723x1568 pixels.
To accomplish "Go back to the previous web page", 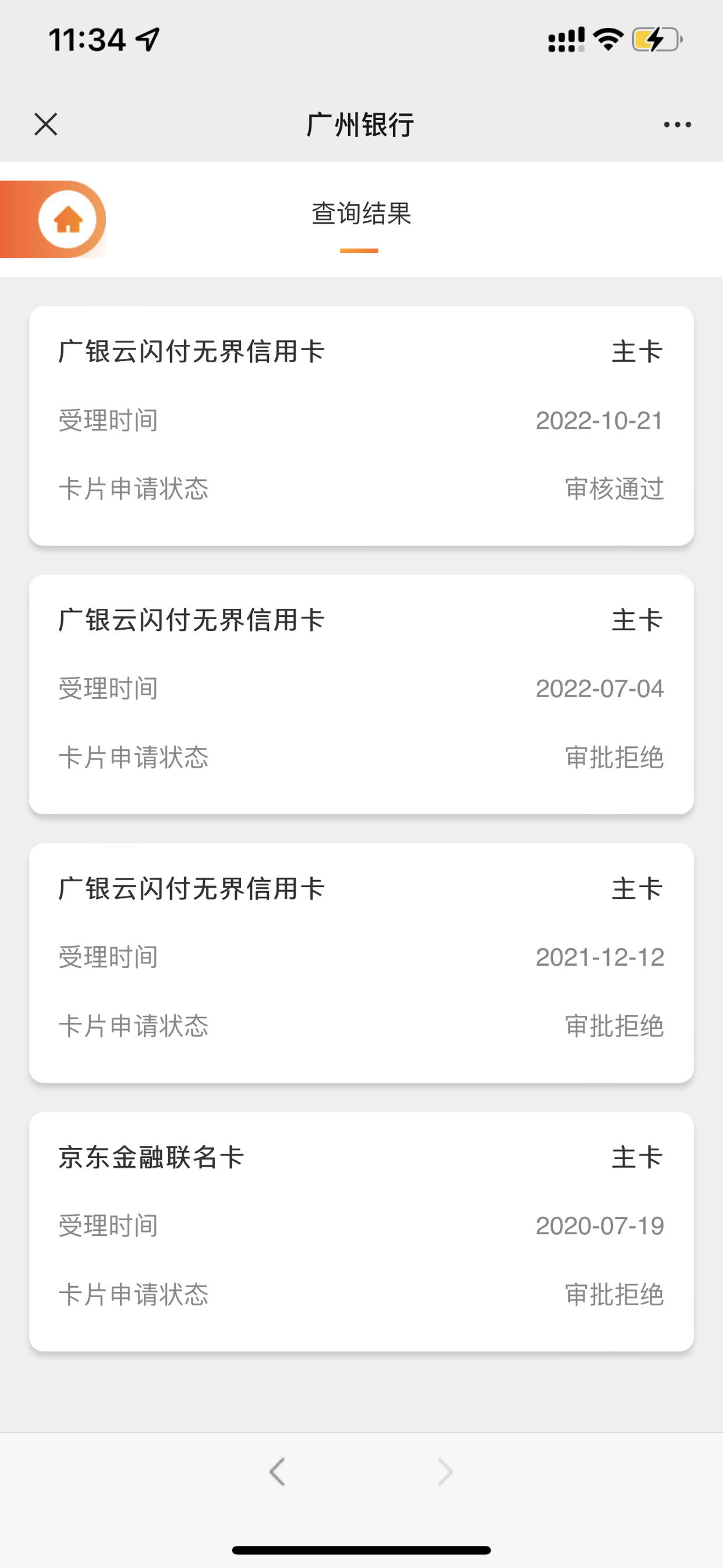I will (277, 1472).
